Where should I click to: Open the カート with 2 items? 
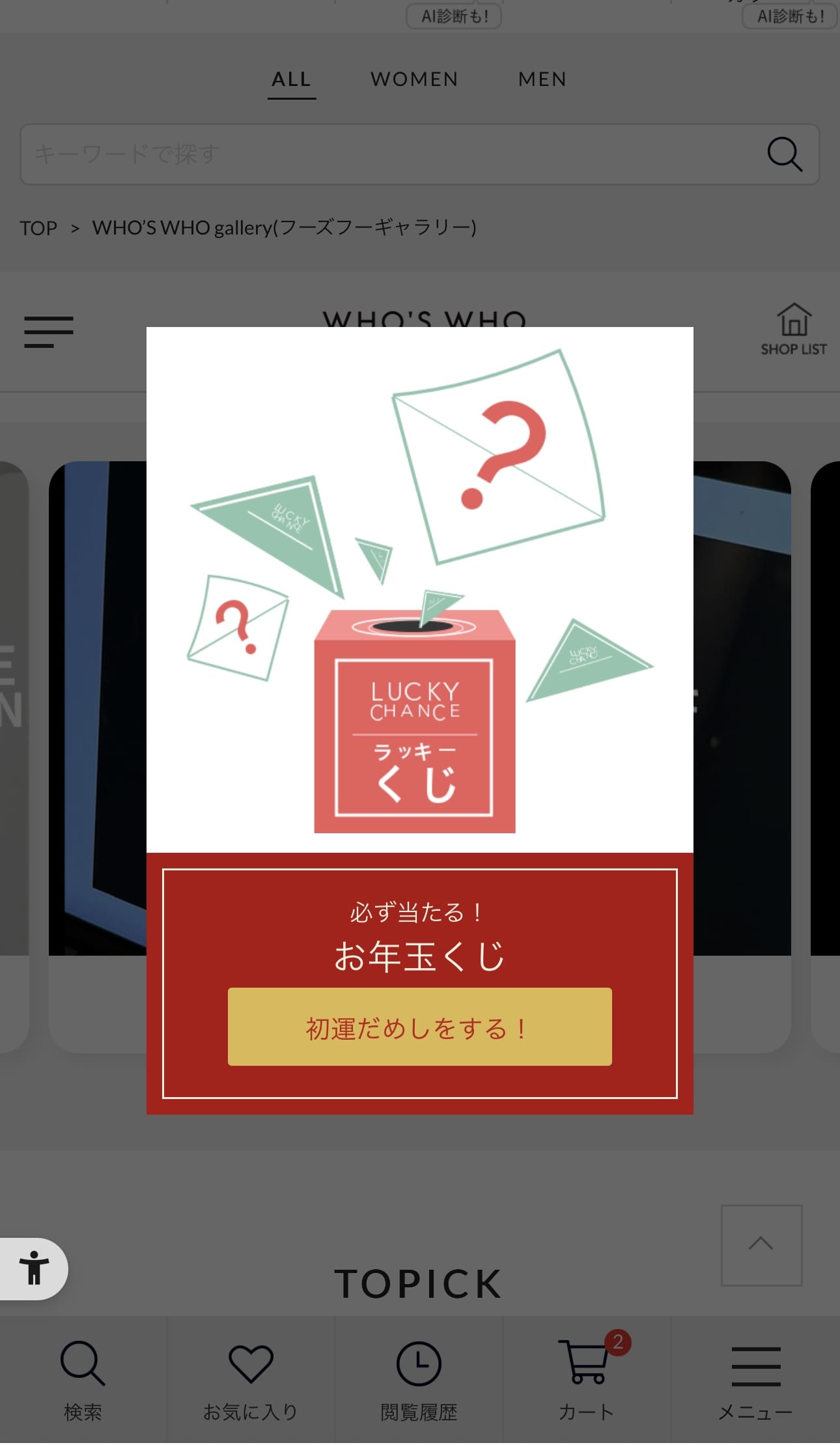point(587,1379)
